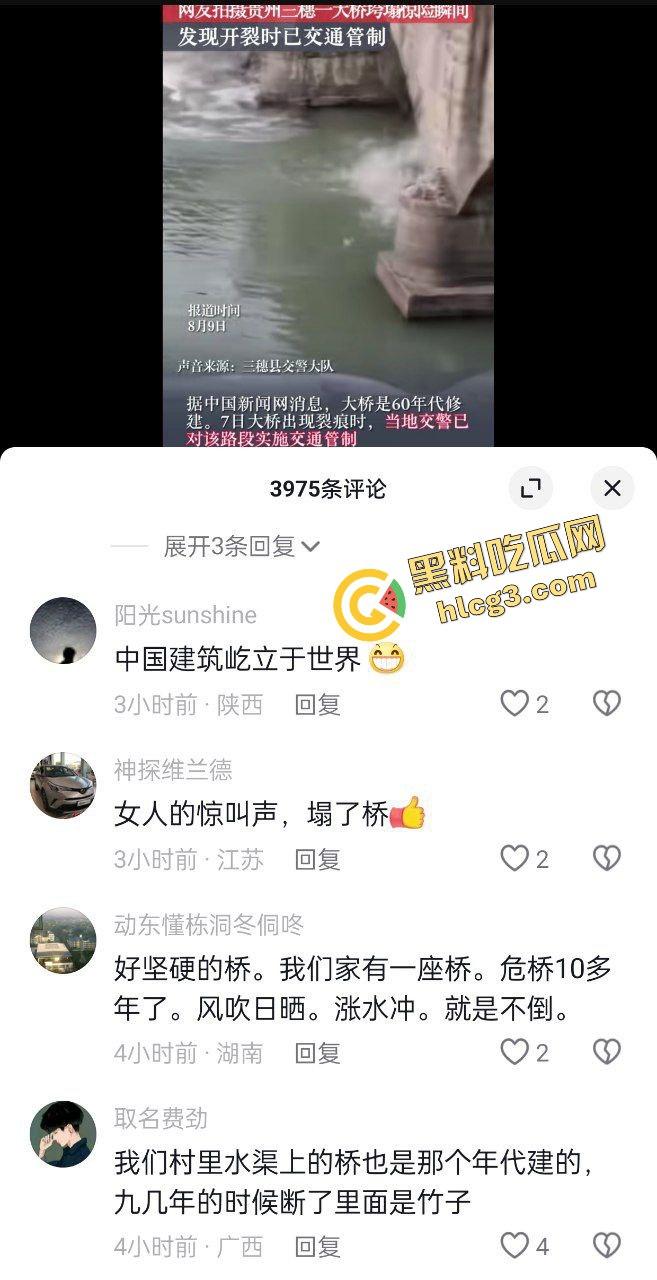Reply to 阳光sunshine's comment
The width and height of the screenshot is (657, 1280).
click(317, 704)
